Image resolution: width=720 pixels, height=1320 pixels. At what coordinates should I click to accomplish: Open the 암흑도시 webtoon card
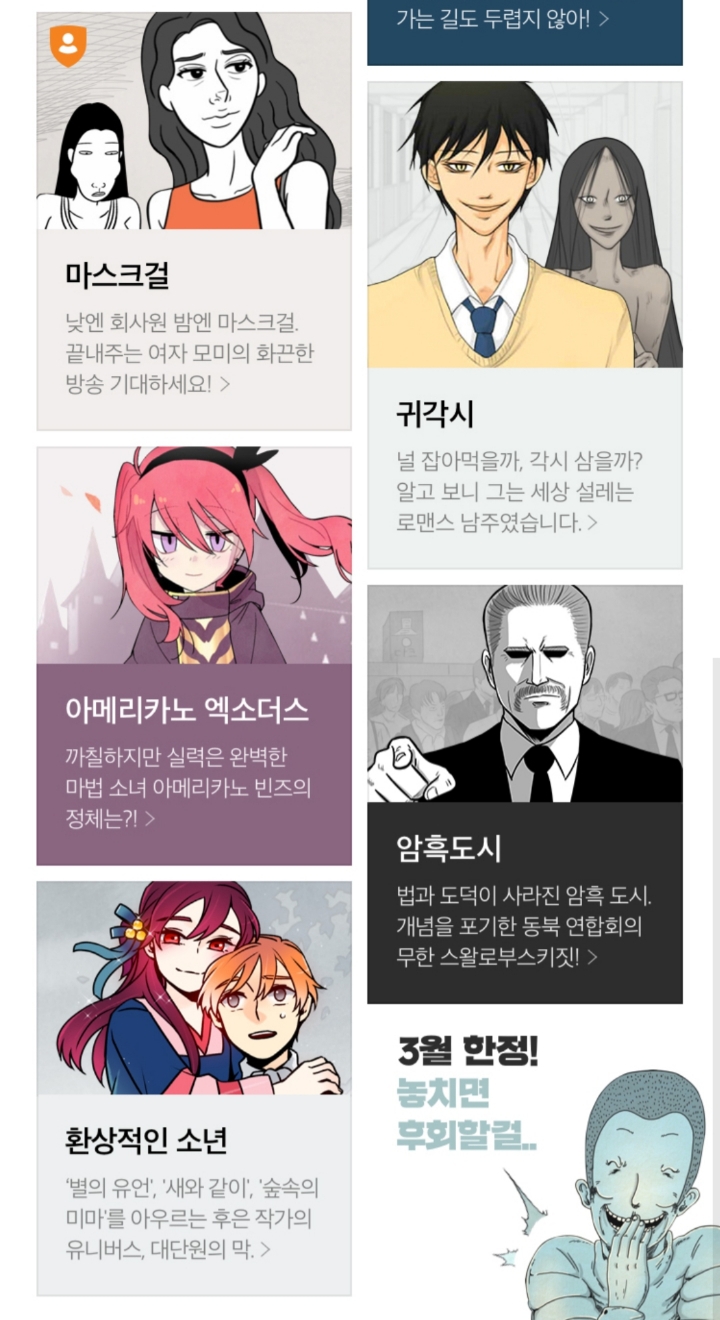[525, 794]
